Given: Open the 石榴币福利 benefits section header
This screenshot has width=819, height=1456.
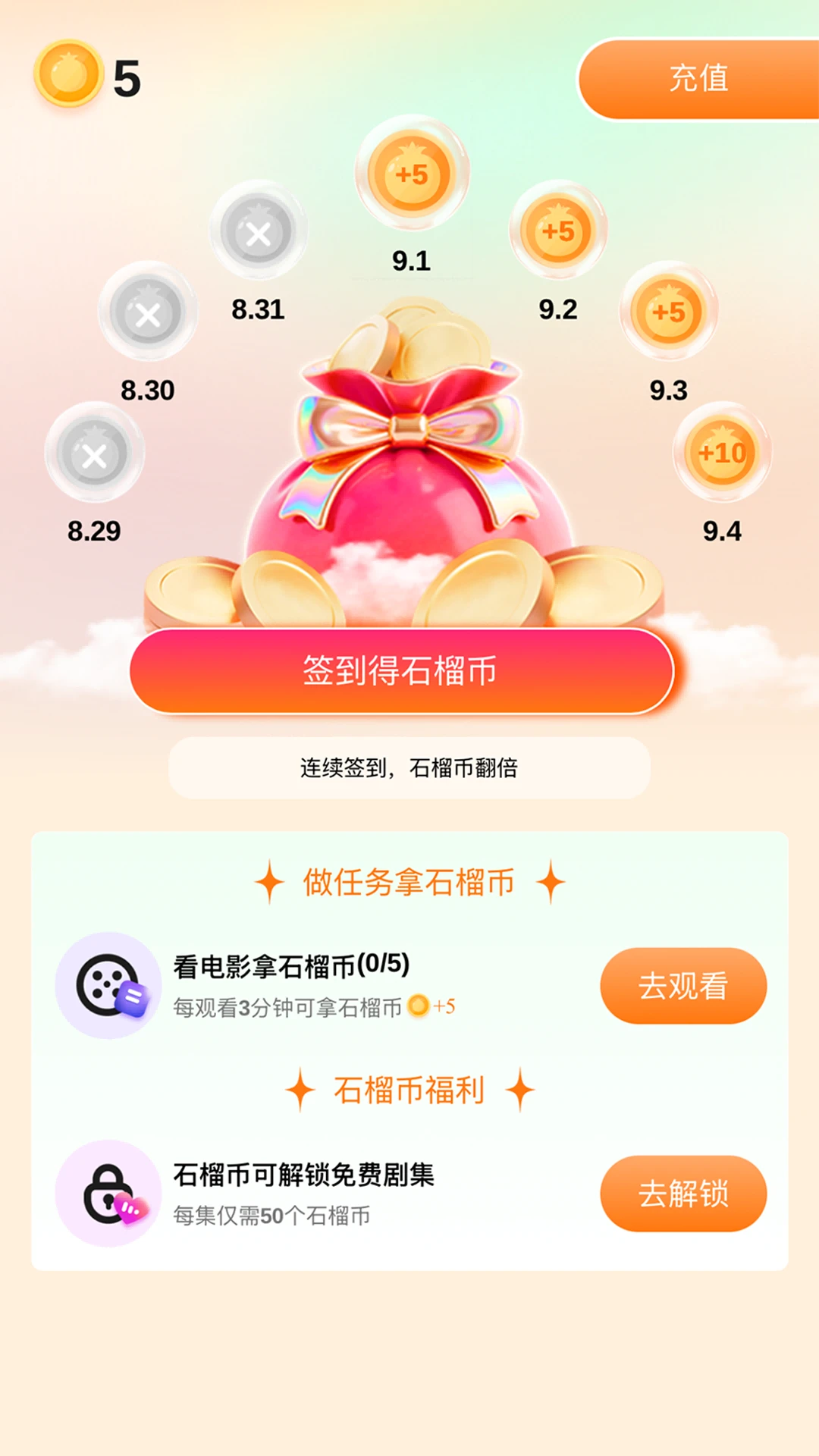Looking at the screenshot, I should click(409, 1090).
